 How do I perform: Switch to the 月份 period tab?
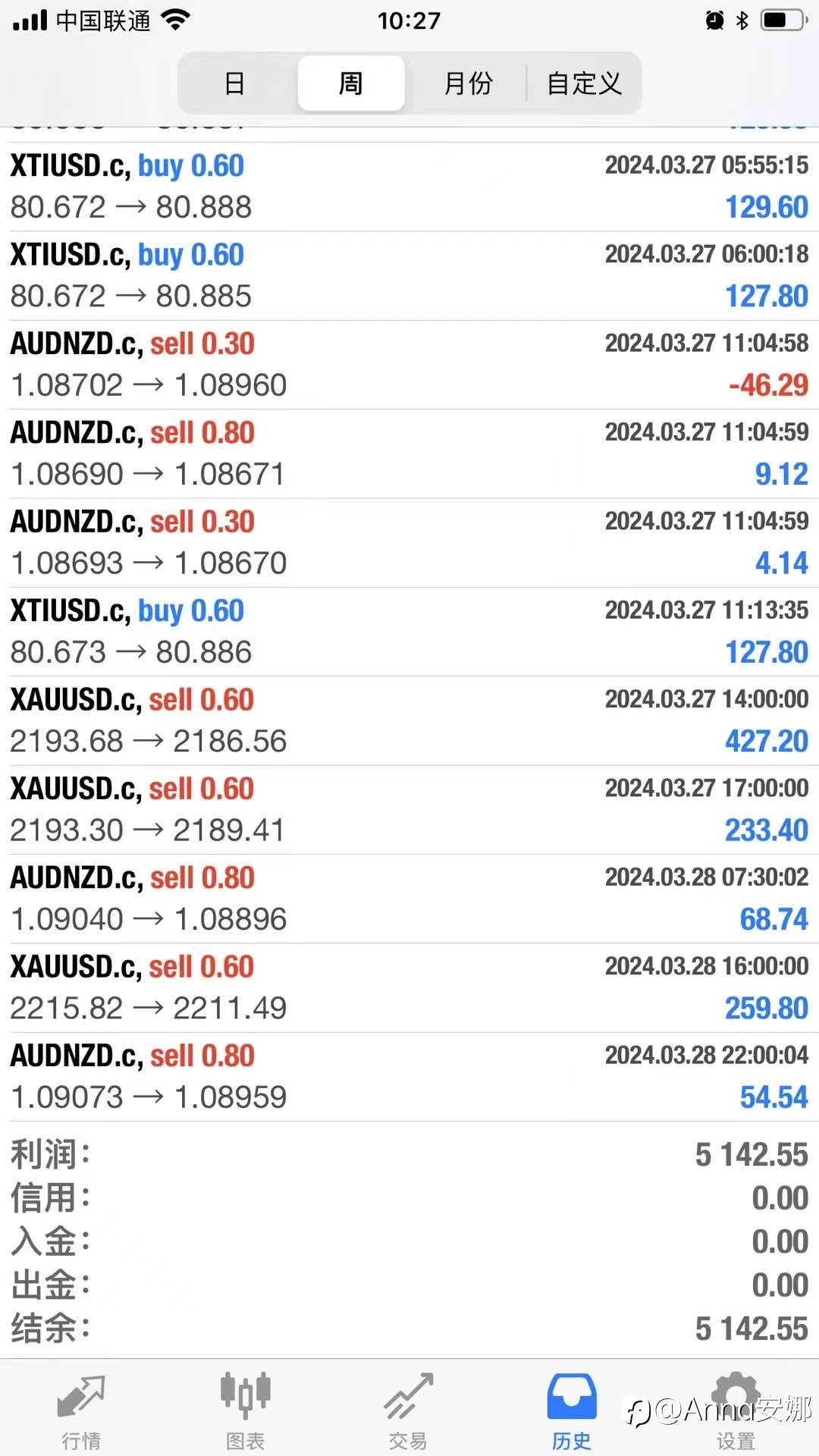coord(468,83)
